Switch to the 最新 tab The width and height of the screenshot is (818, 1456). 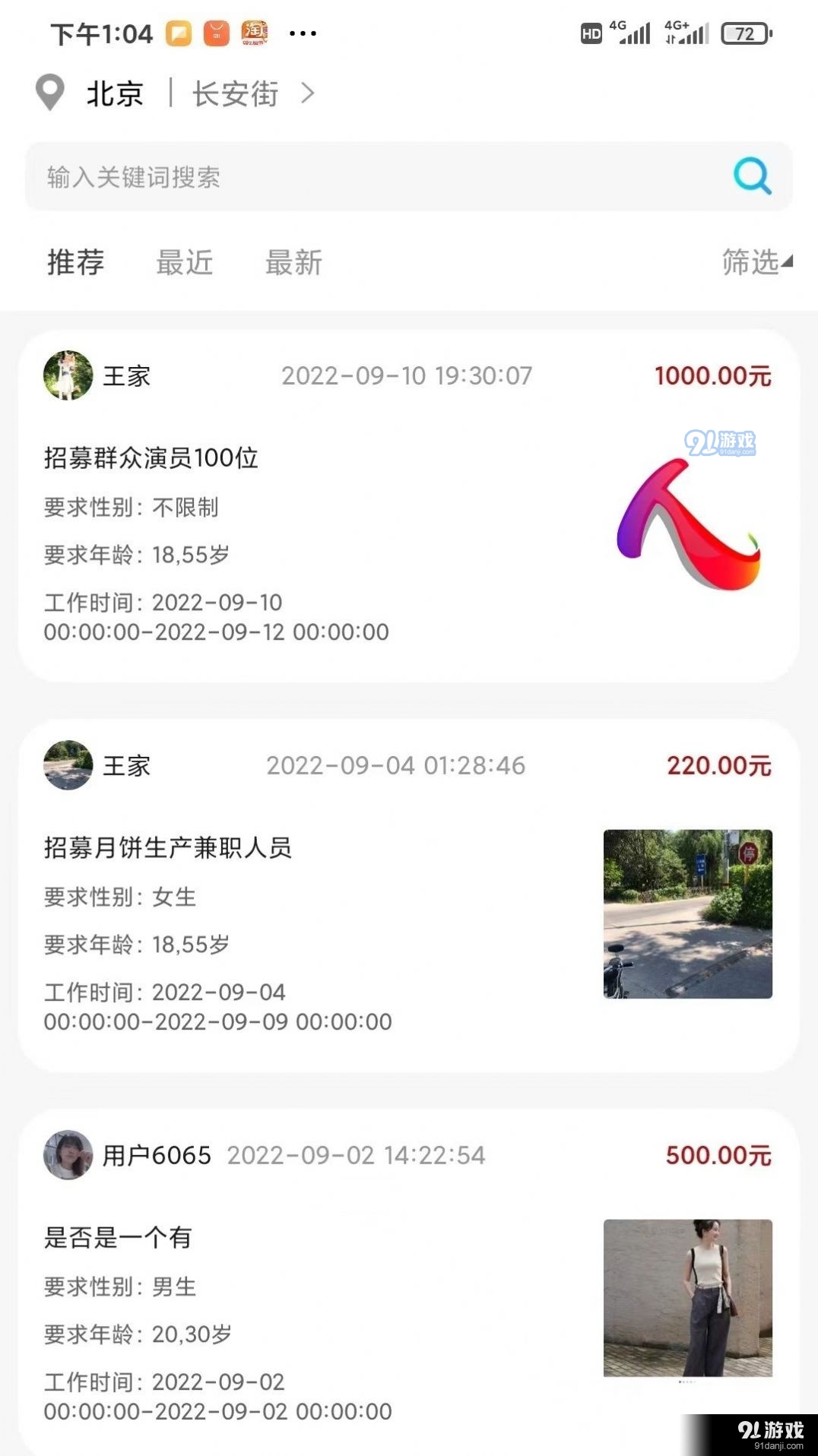pos(294,263)
